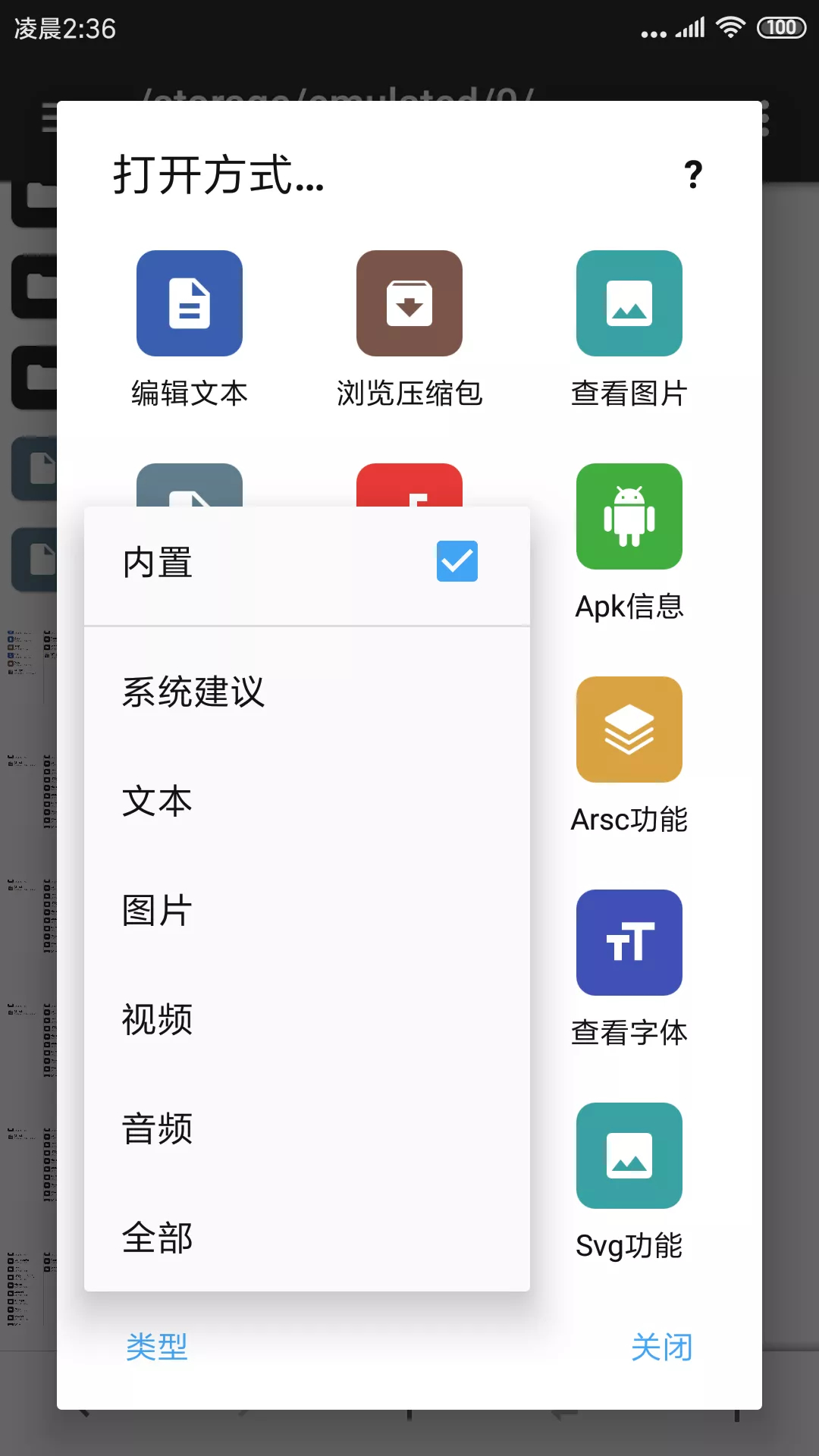Image resolution: width=819 pixels, height=1456 pixels.
Task: Toggle the 内置 (built-in) checkbox
Action: point(457,561)
